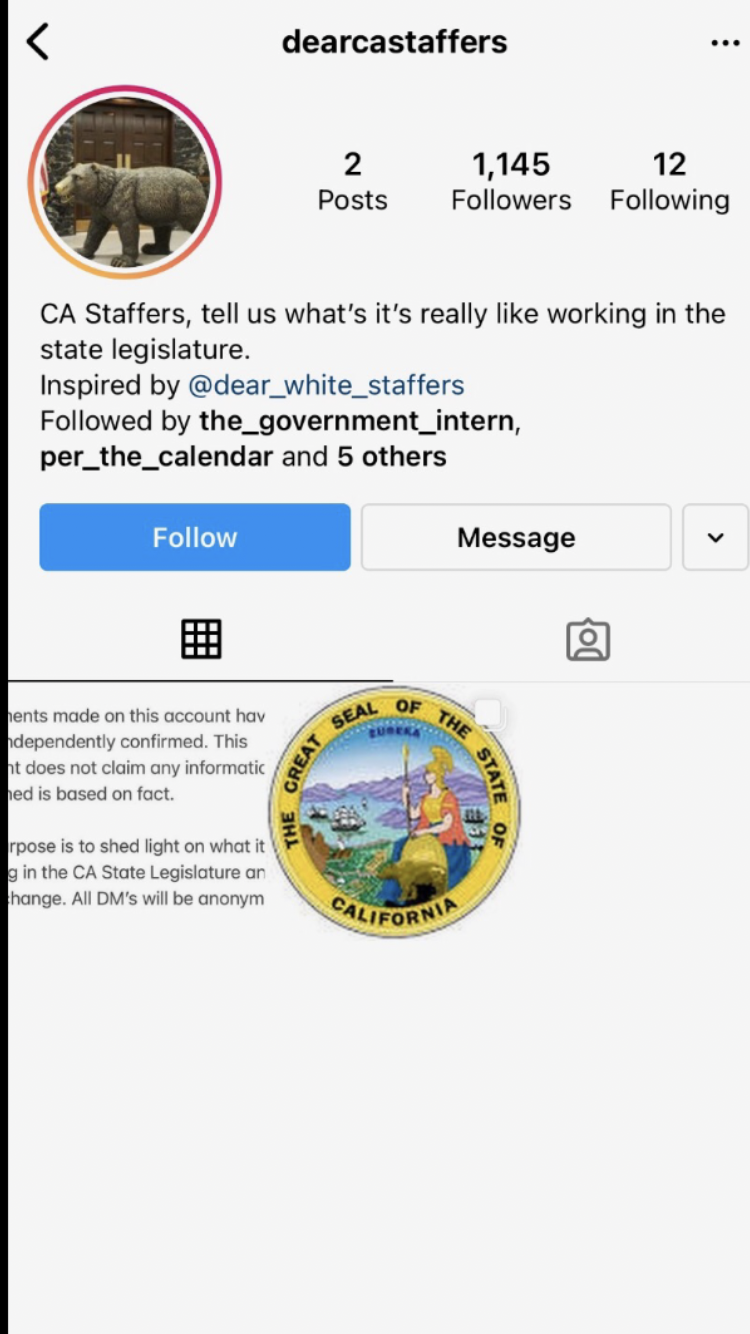750x1334 pixels.
Task: View the dearcastaffers profile story
Action: [x=125, y=182]
